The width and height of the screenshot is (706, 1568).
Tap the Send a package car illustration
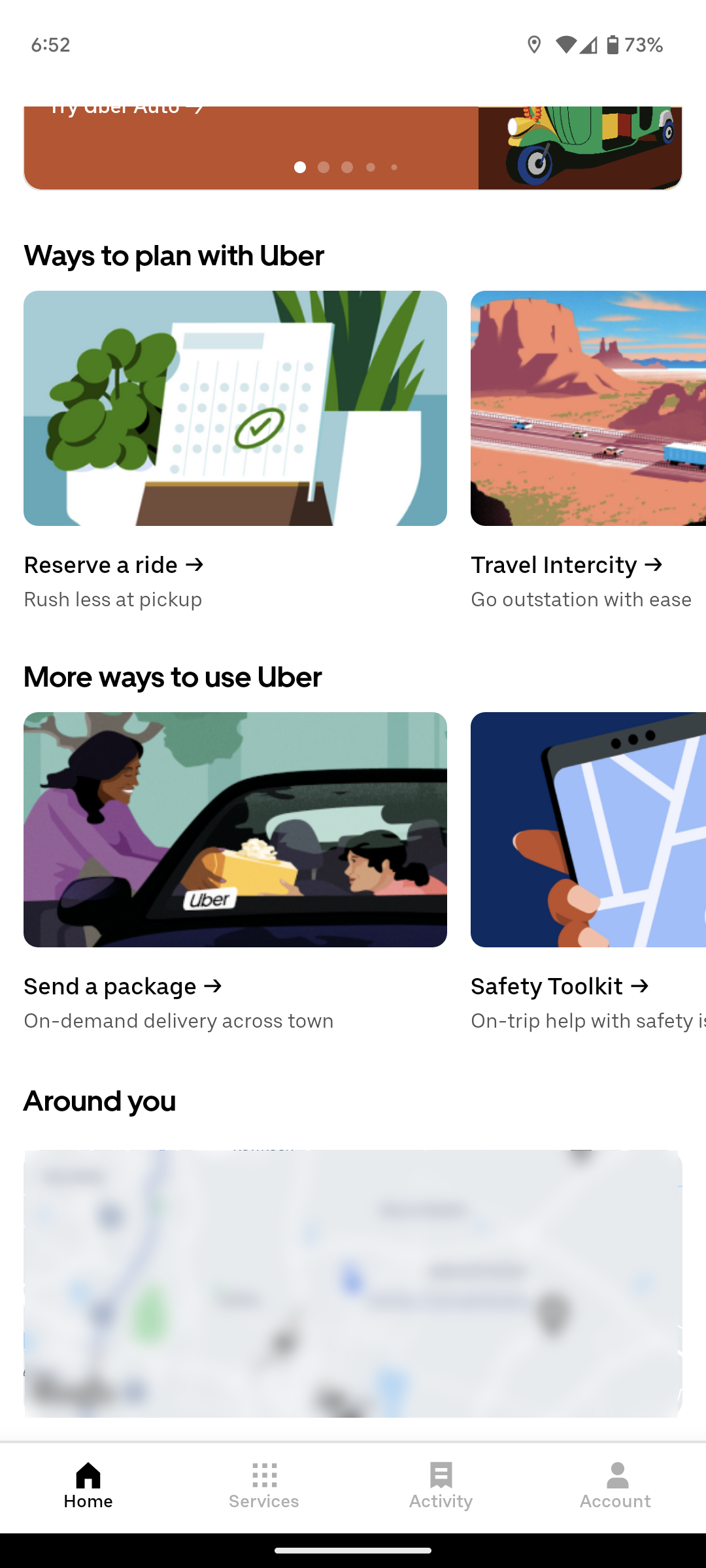(x=235, y=830)
